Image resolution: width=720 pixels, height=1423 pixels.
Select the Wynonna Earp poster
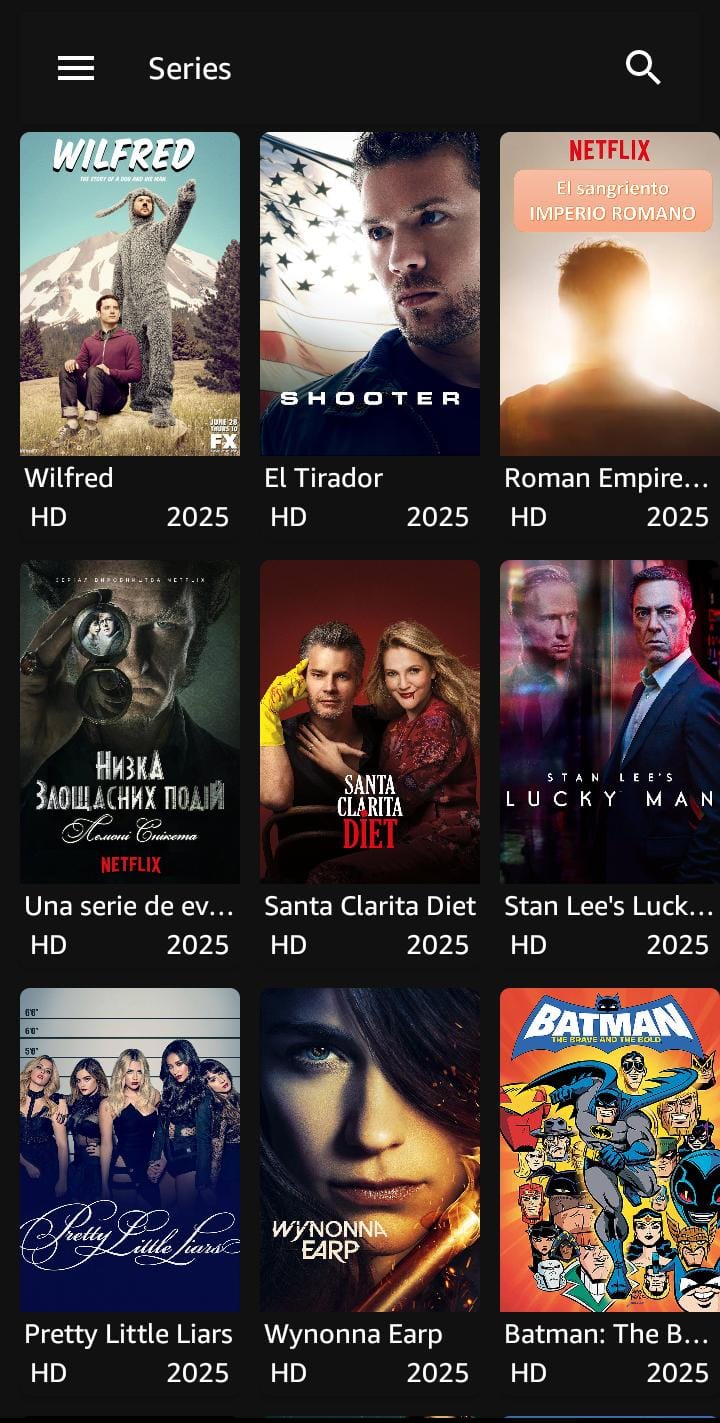[x=369, y=1148]
